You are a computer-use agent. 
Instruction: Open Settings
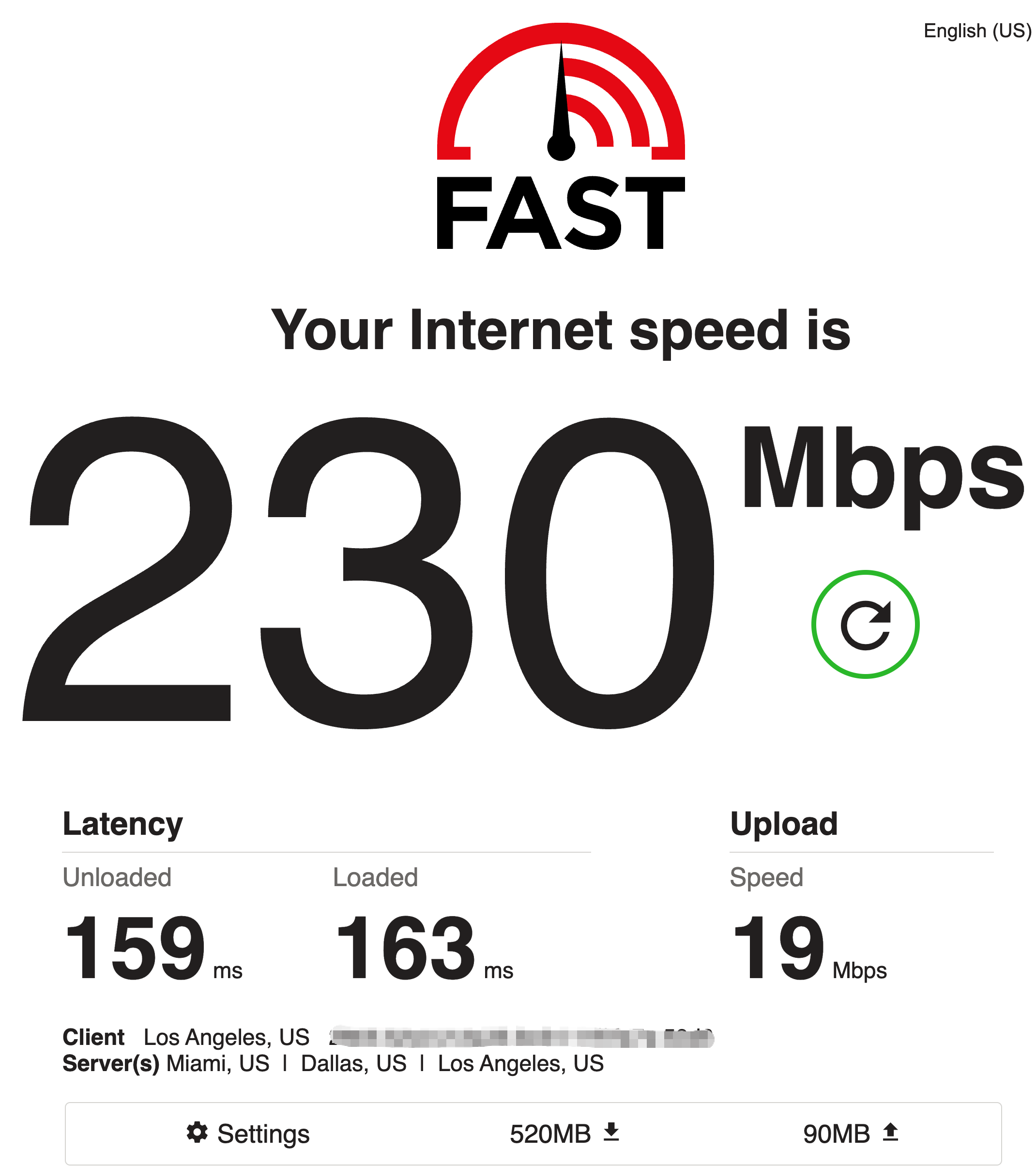click(248, 1134)
